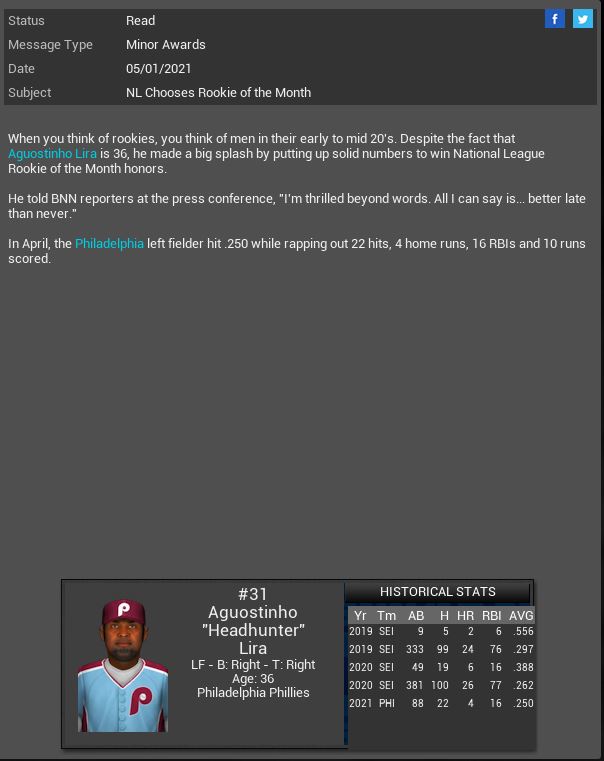This screenshot has width=604, height=761.
Task: Share this message on Twitter
Action: (582, 19)
